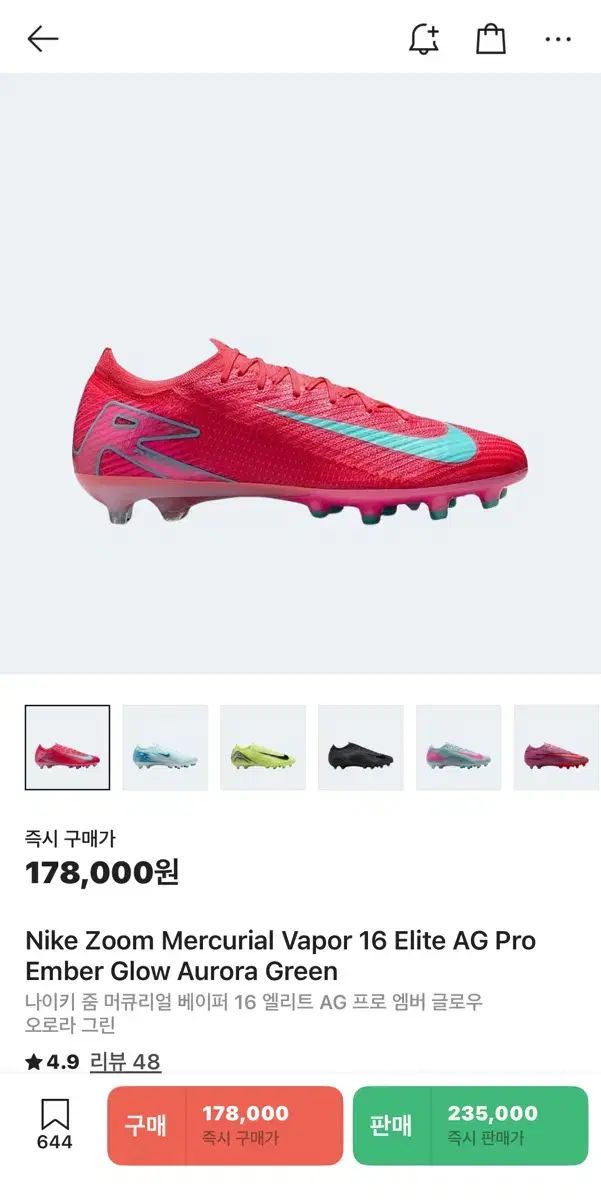Image resolution: width=601 pixels, height=1200 pixels.
Task: Open the main red shoe product image
Action: point(310,430)
